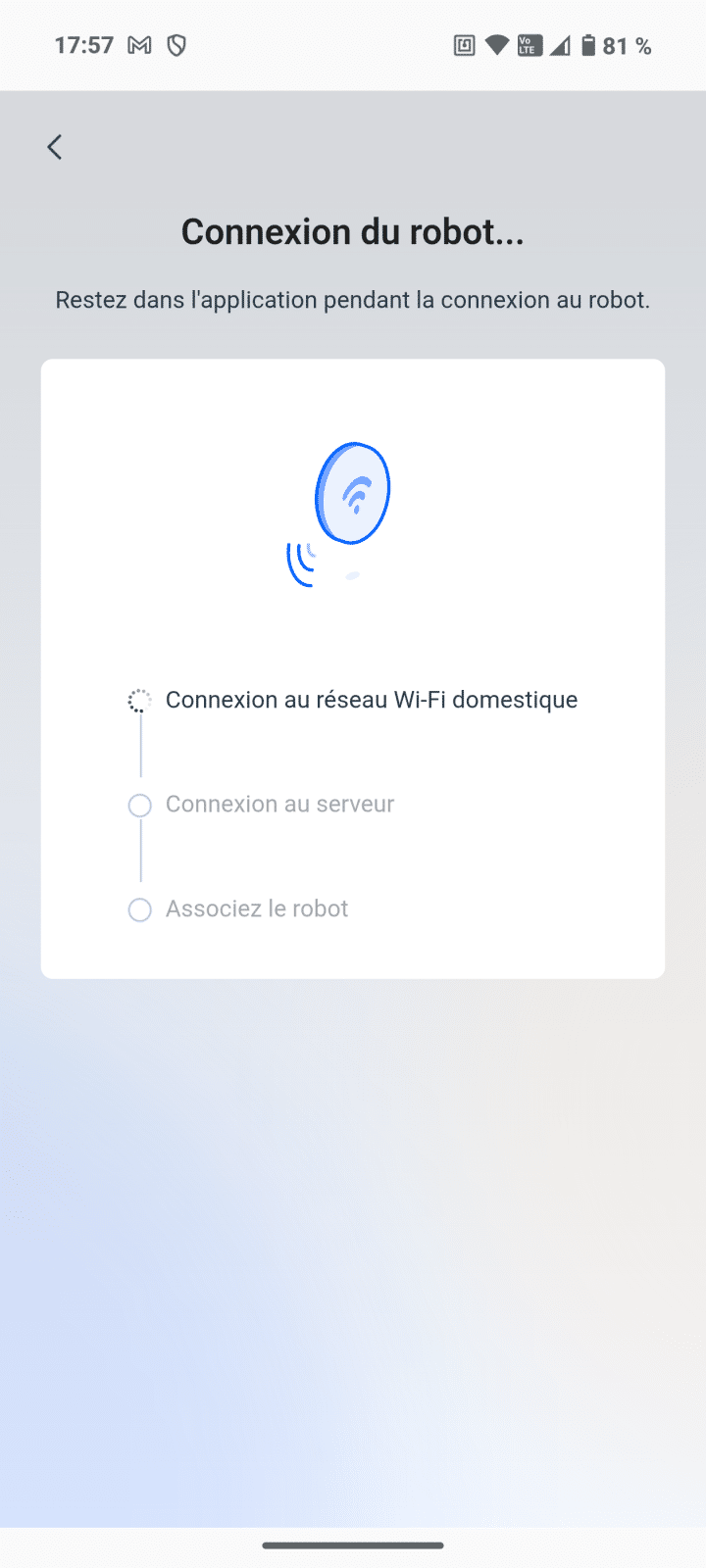Tap the time 17:57 in the status bar
Viewport: 706px width, 1568px height.
84,44
